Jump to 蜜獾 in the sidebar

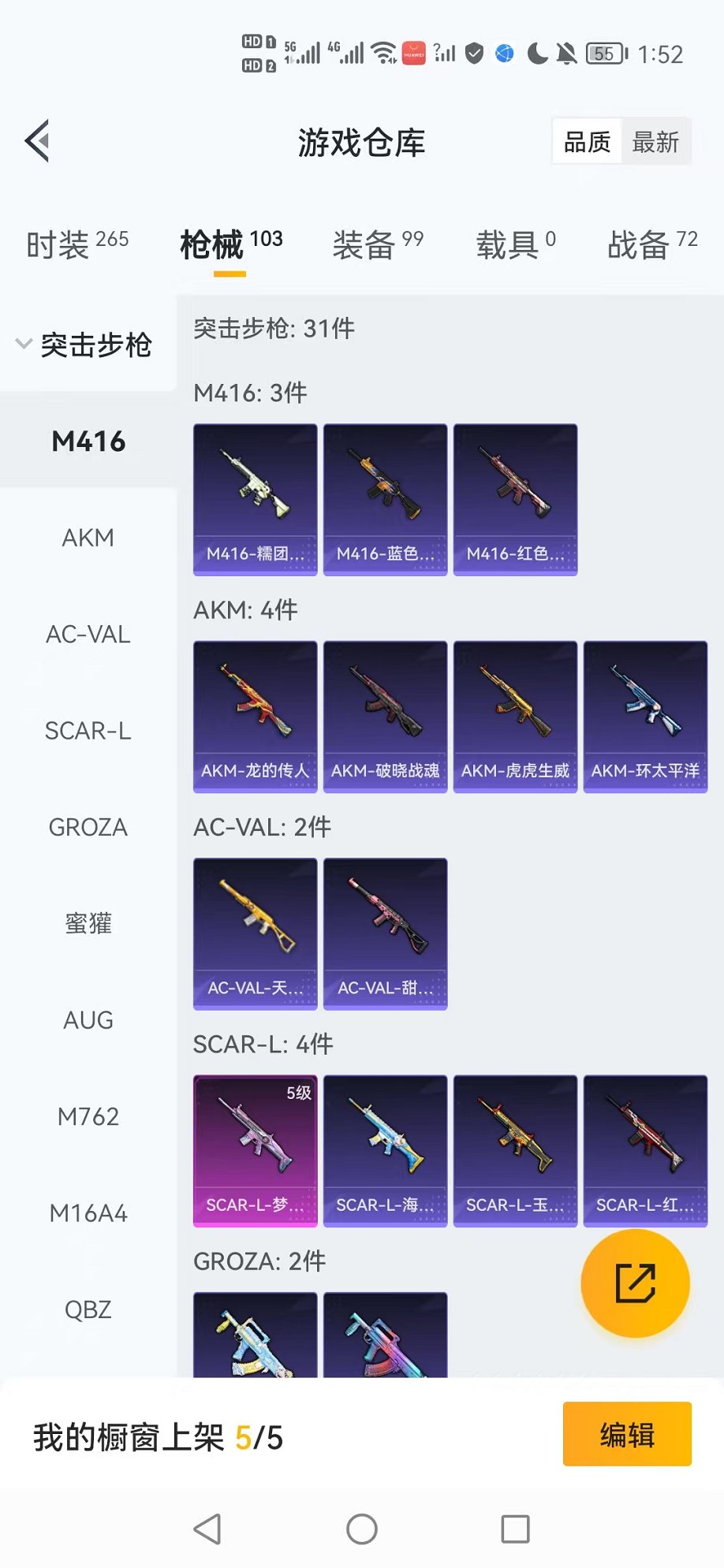coord(88,923)
